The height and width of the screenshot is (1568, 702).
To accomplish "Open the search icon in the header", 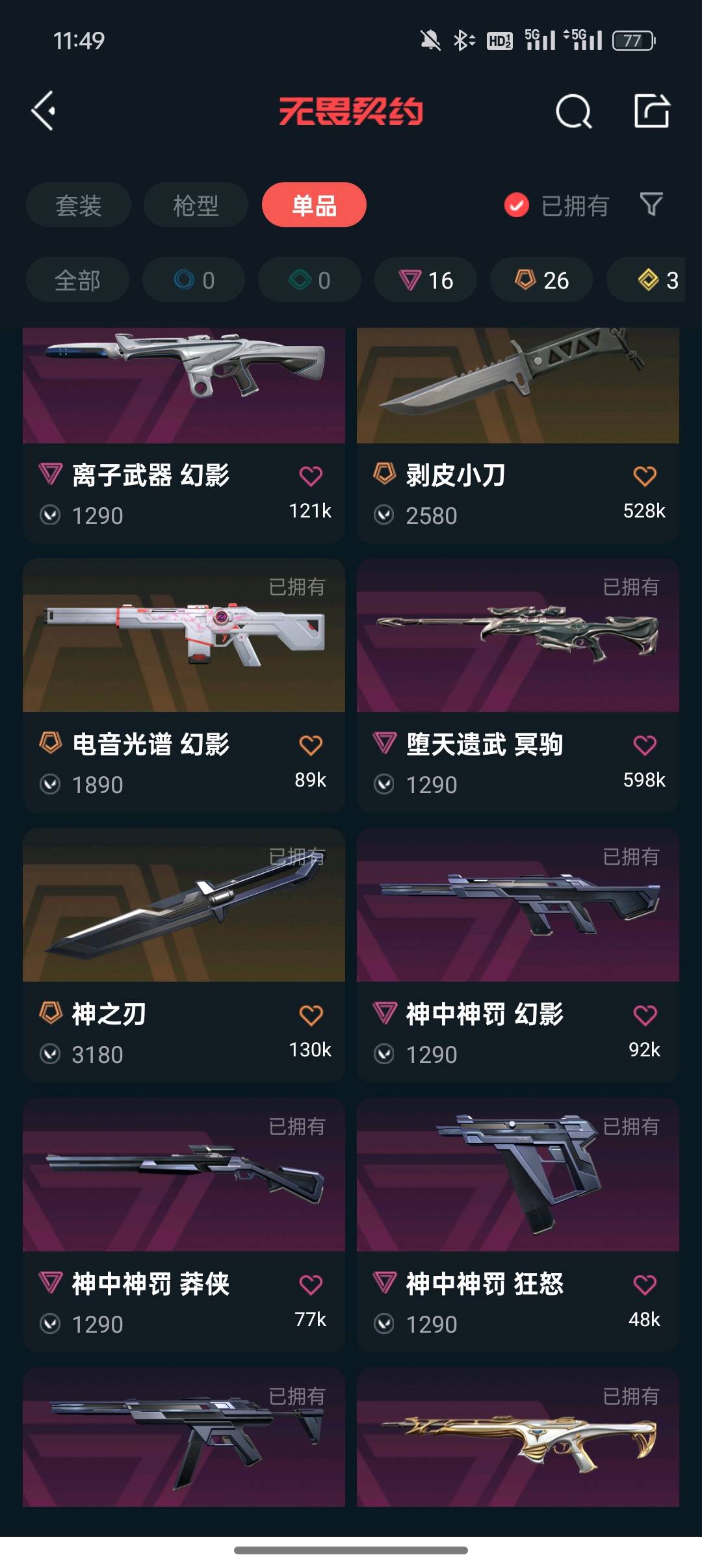I will [x=573, y=111].
